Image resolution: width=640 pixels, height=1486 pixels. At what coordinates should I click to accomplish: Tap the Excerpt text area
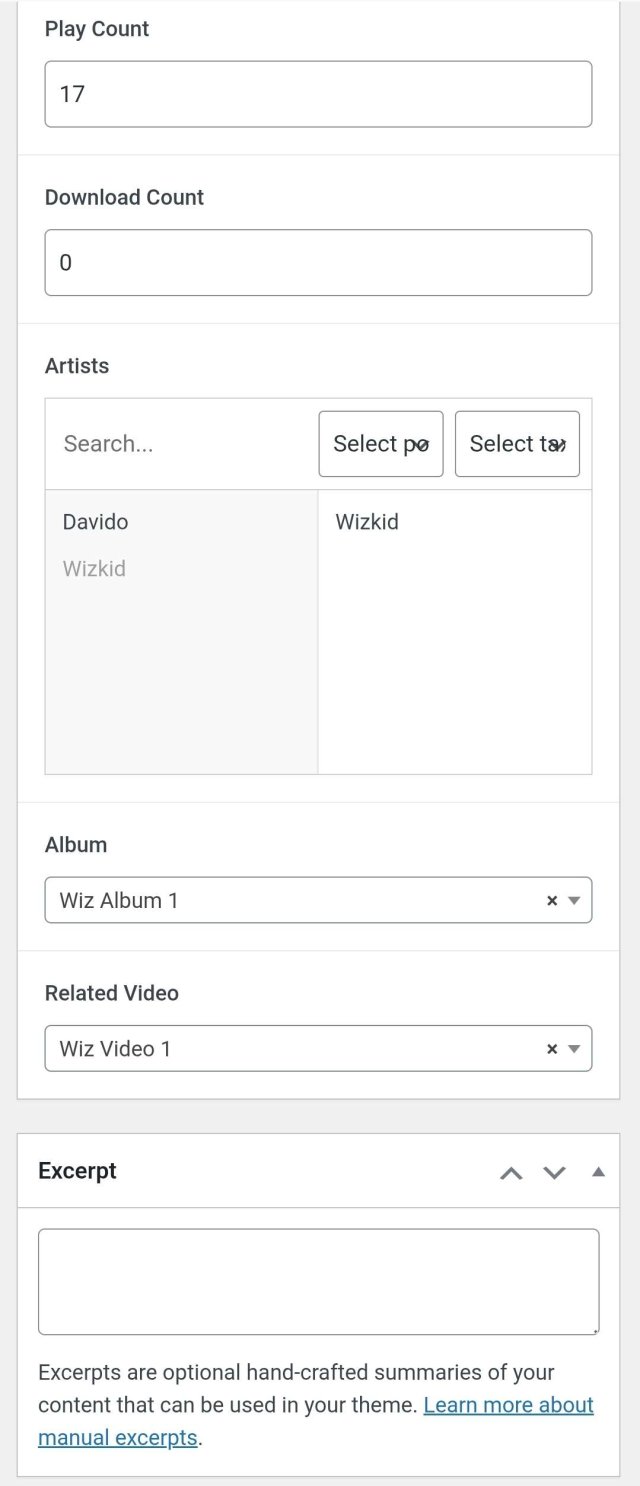pyautogui.click(x=318, y=1282)
